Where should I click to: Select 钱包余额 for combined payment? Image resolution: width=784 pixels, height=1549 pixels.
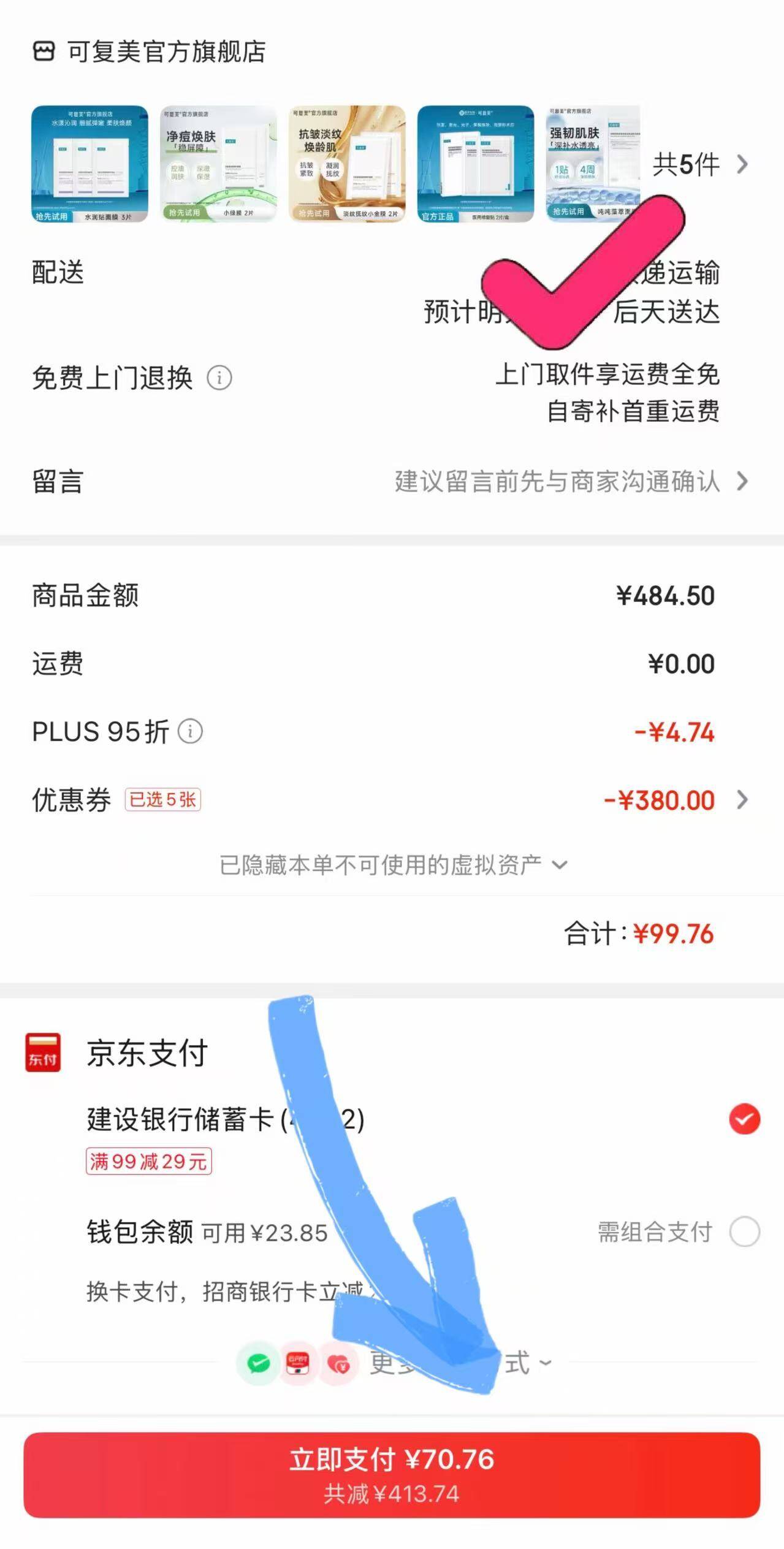pyautogui.click(x=744, y=1231)
